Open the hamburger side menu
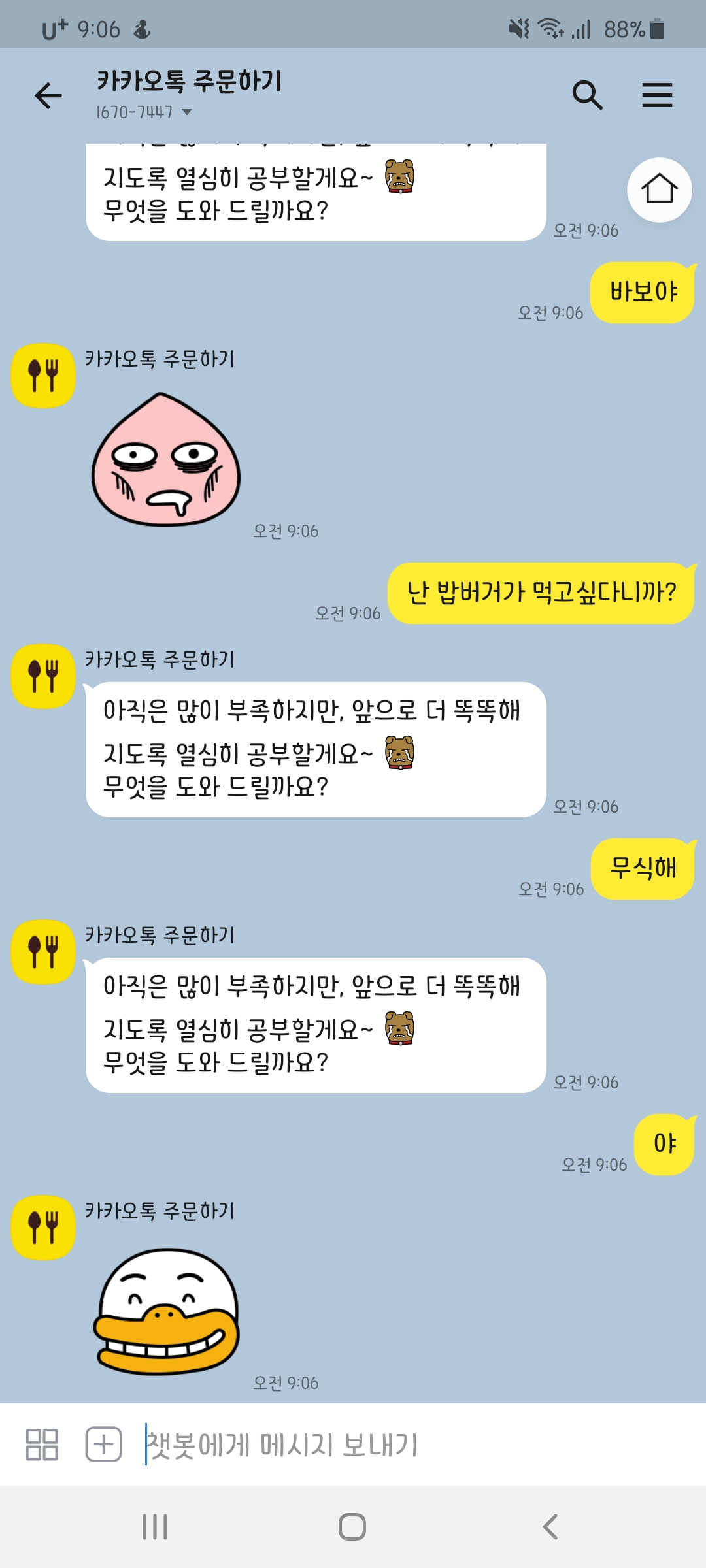 coord(657,95)
